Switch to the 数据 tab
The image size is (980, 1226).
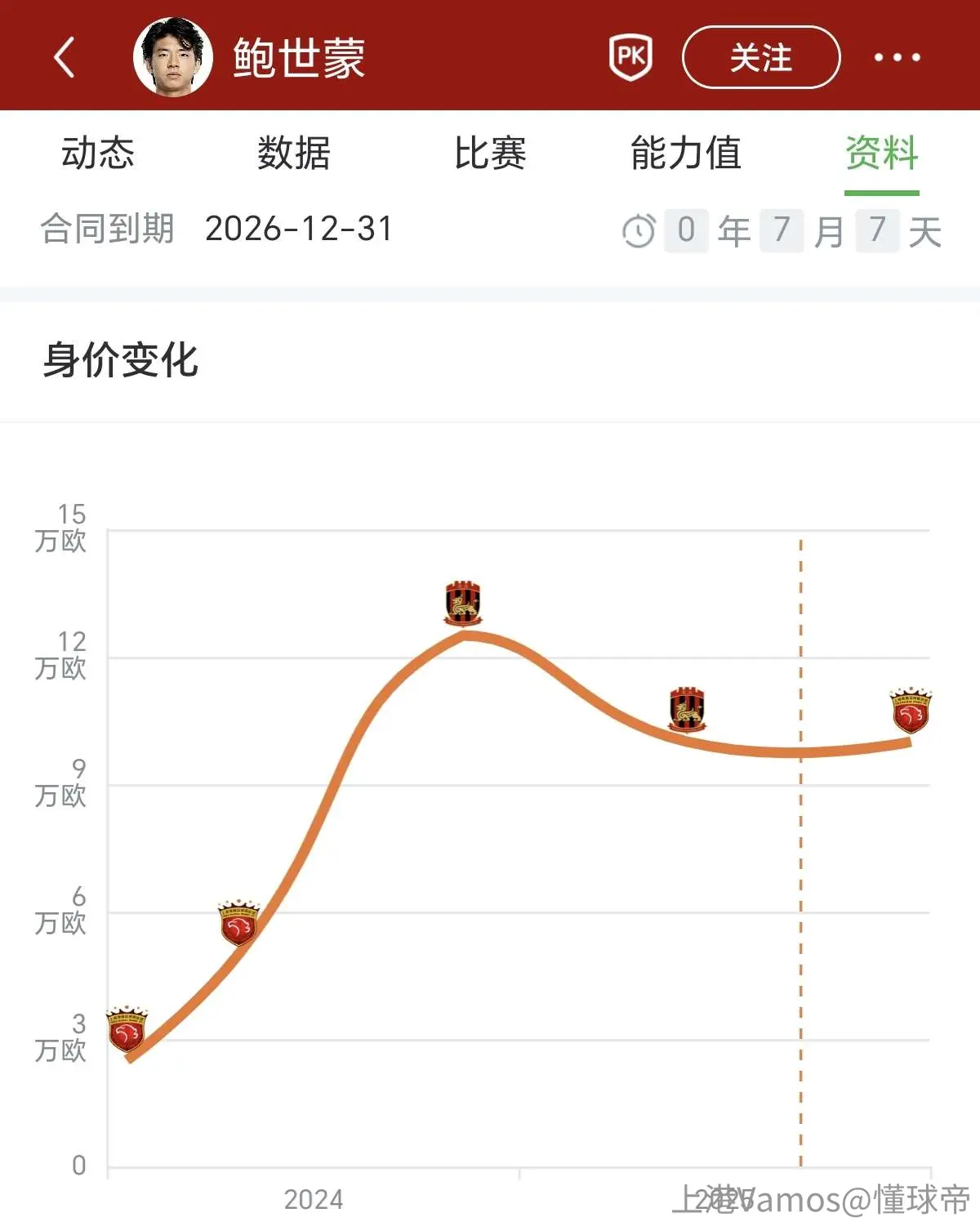point(294,153)
